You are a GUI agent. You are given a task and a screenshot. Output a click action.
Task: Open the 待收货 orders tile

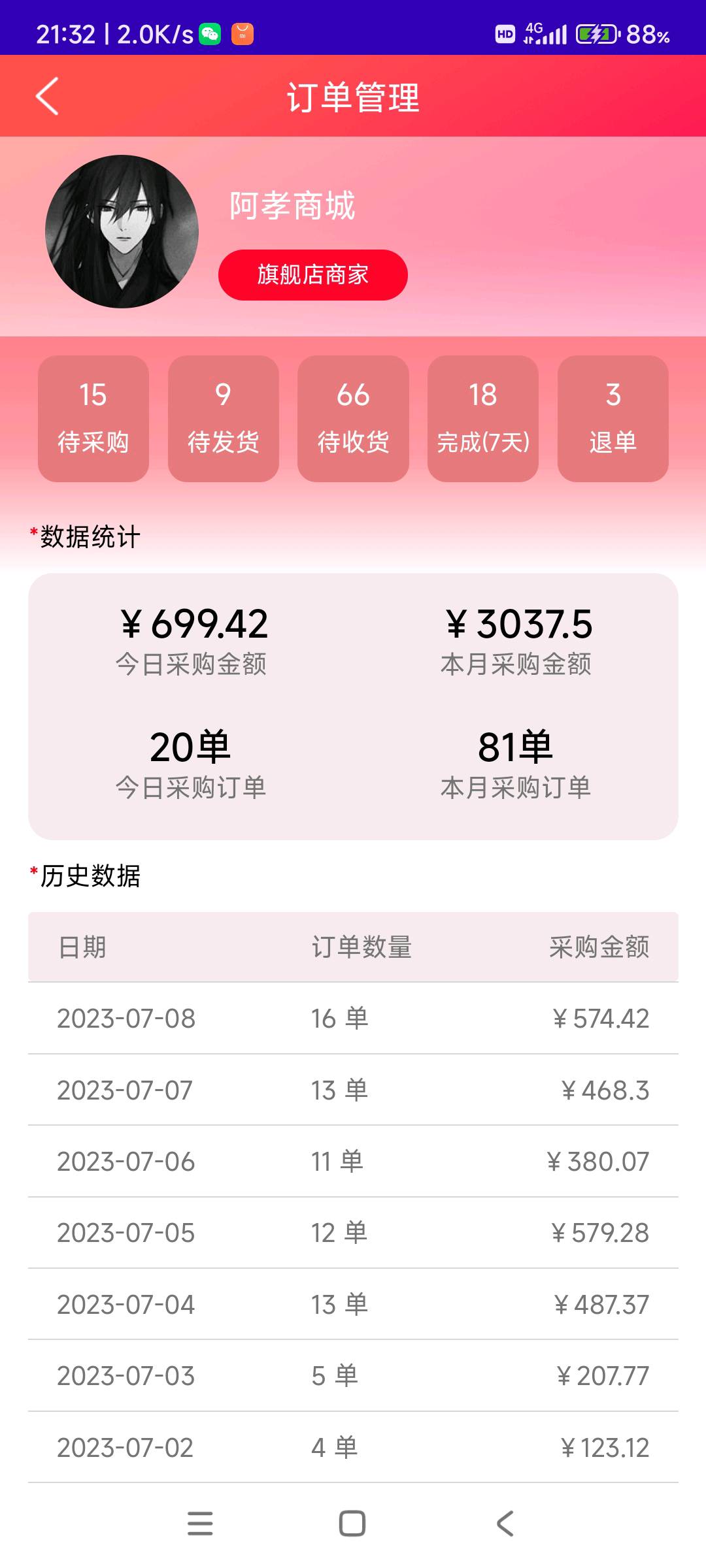tap(353, 418)
